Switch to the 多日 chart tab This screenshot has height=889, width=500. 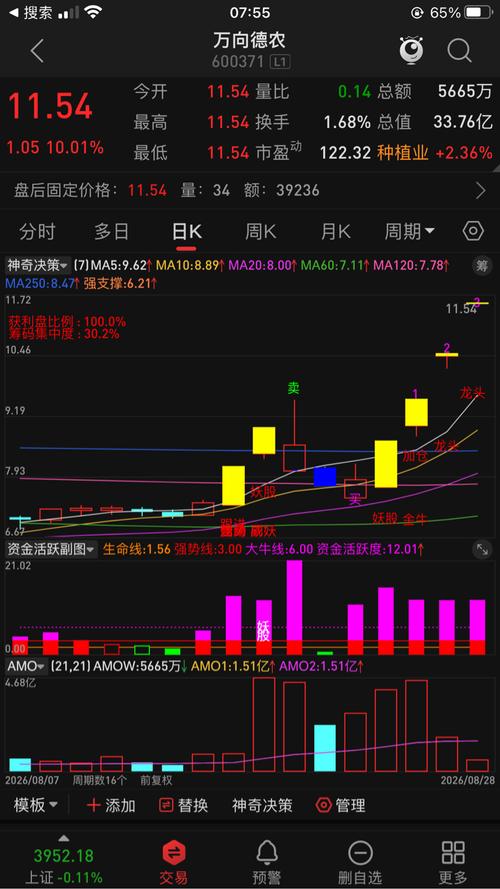pos(111,231)
